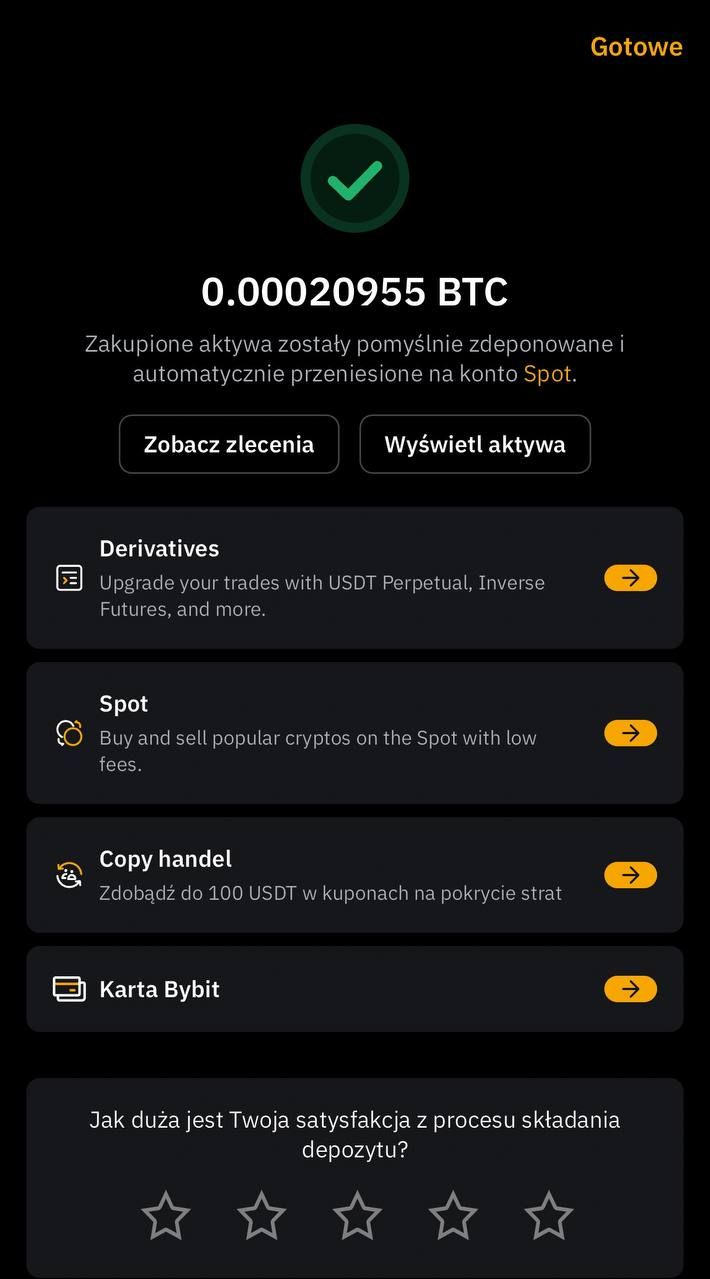The width and height of the screenshot is (710, 1279).
Task: Open Karta Bybit row
Action: (355, 989)
